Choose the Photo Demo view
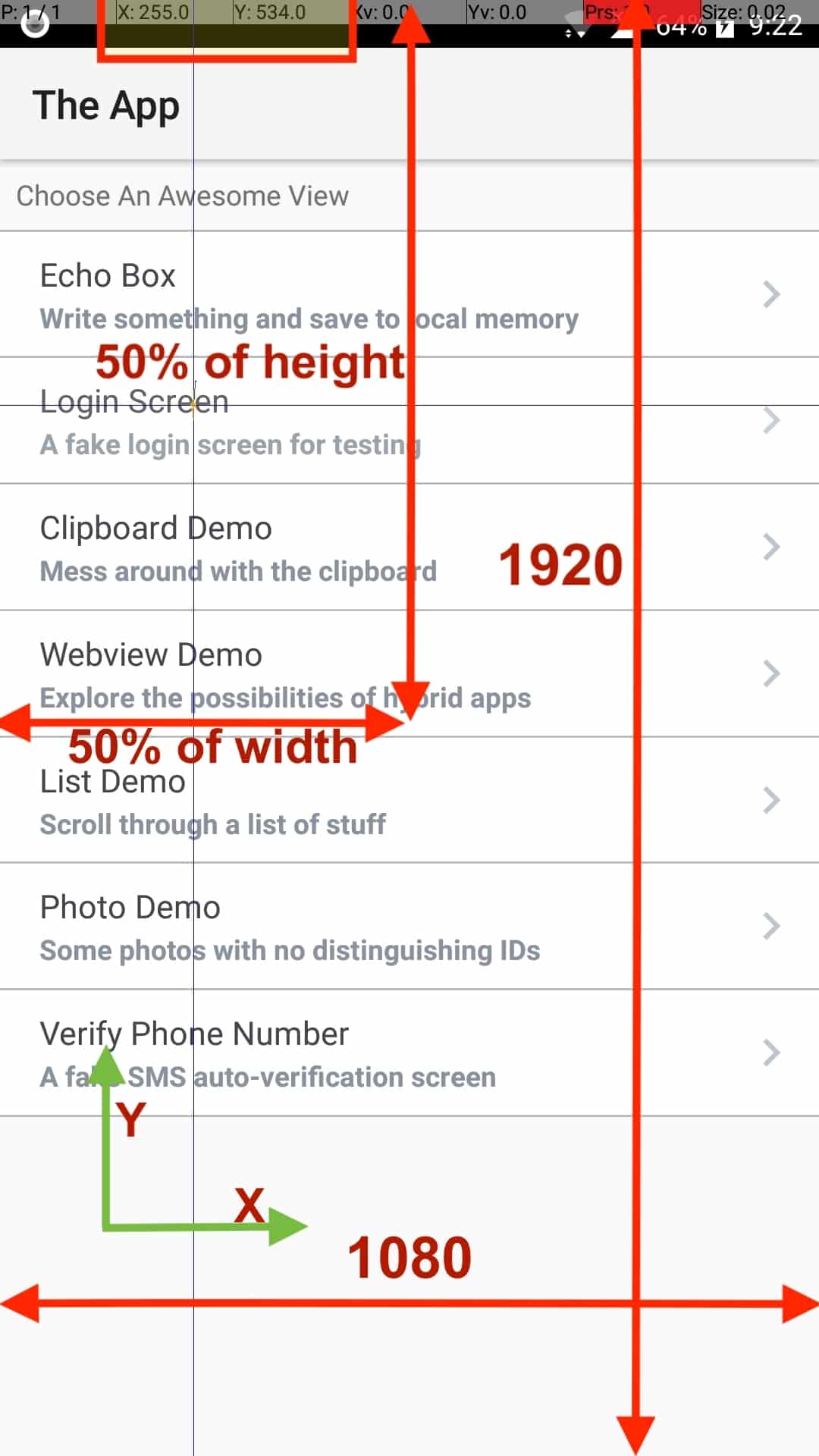 click(130, 909)
